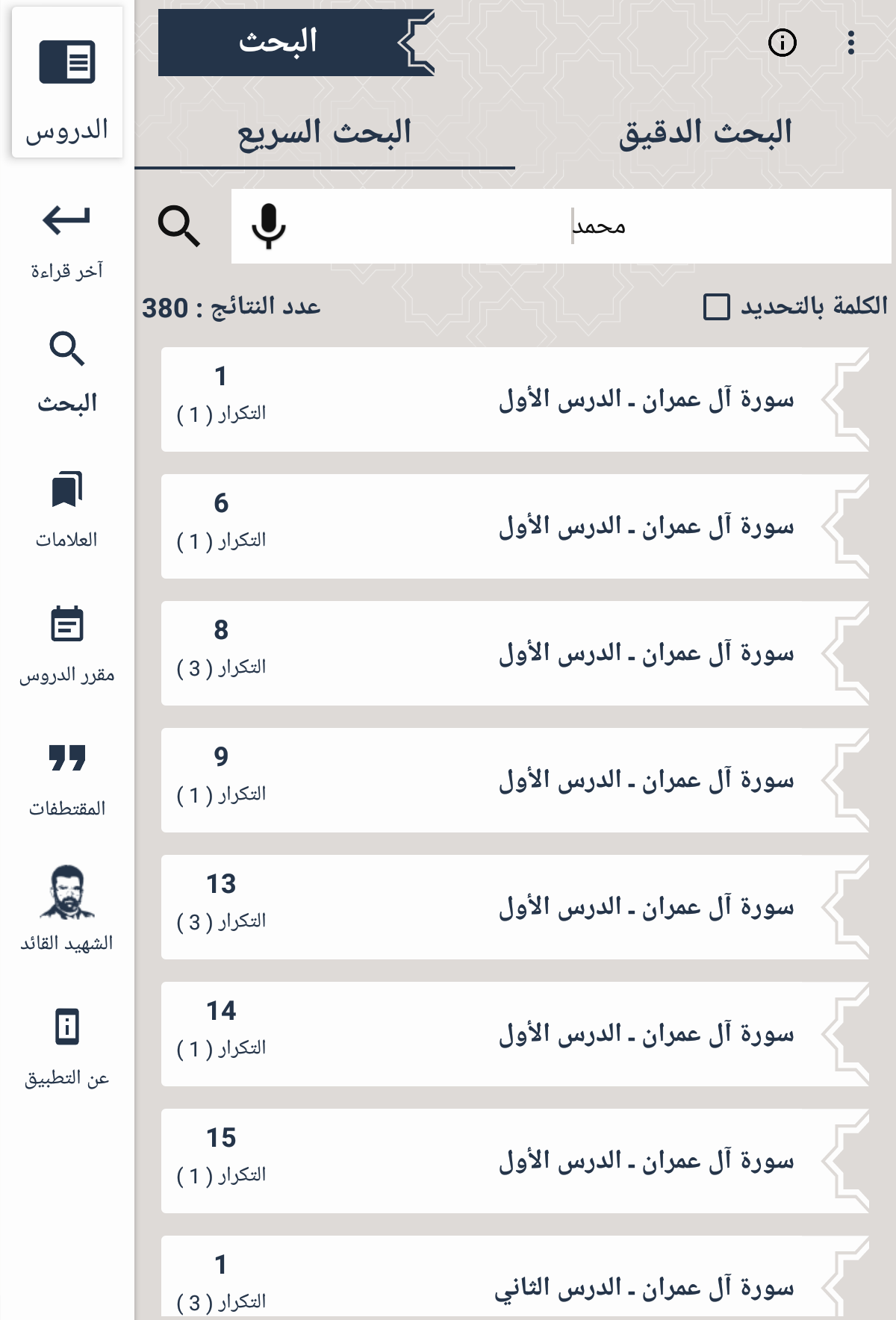Open الدروس in the side menu
Image resolution: width=896 pixels, height=1320 pixels.
point(67,84)
